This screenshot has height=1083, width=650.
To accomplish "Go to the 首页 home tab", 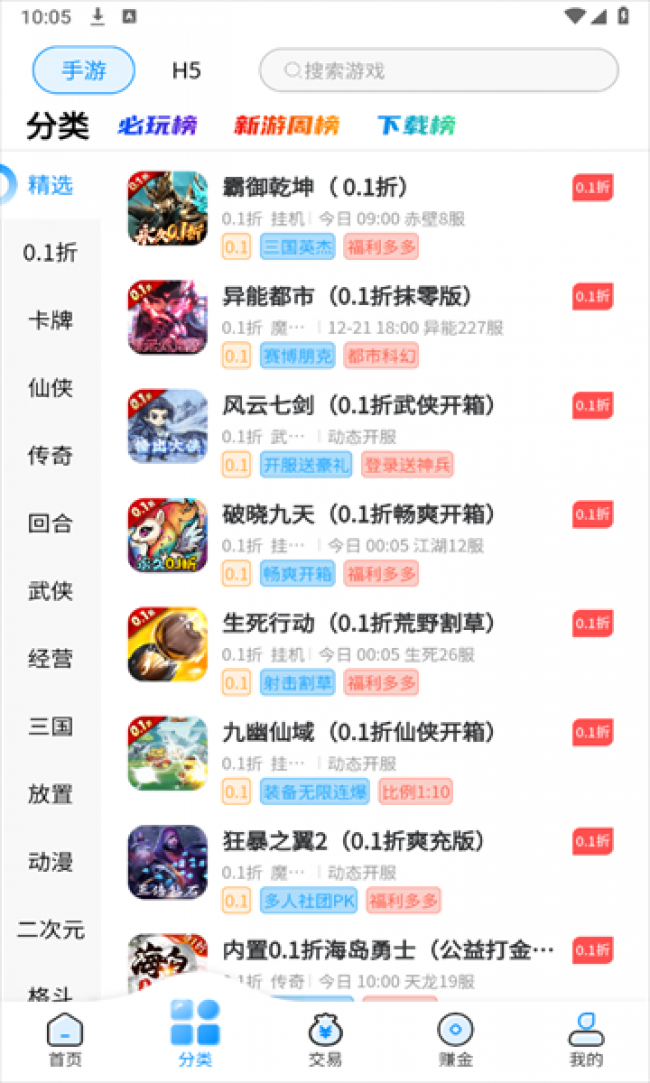I will [65, 1040].
